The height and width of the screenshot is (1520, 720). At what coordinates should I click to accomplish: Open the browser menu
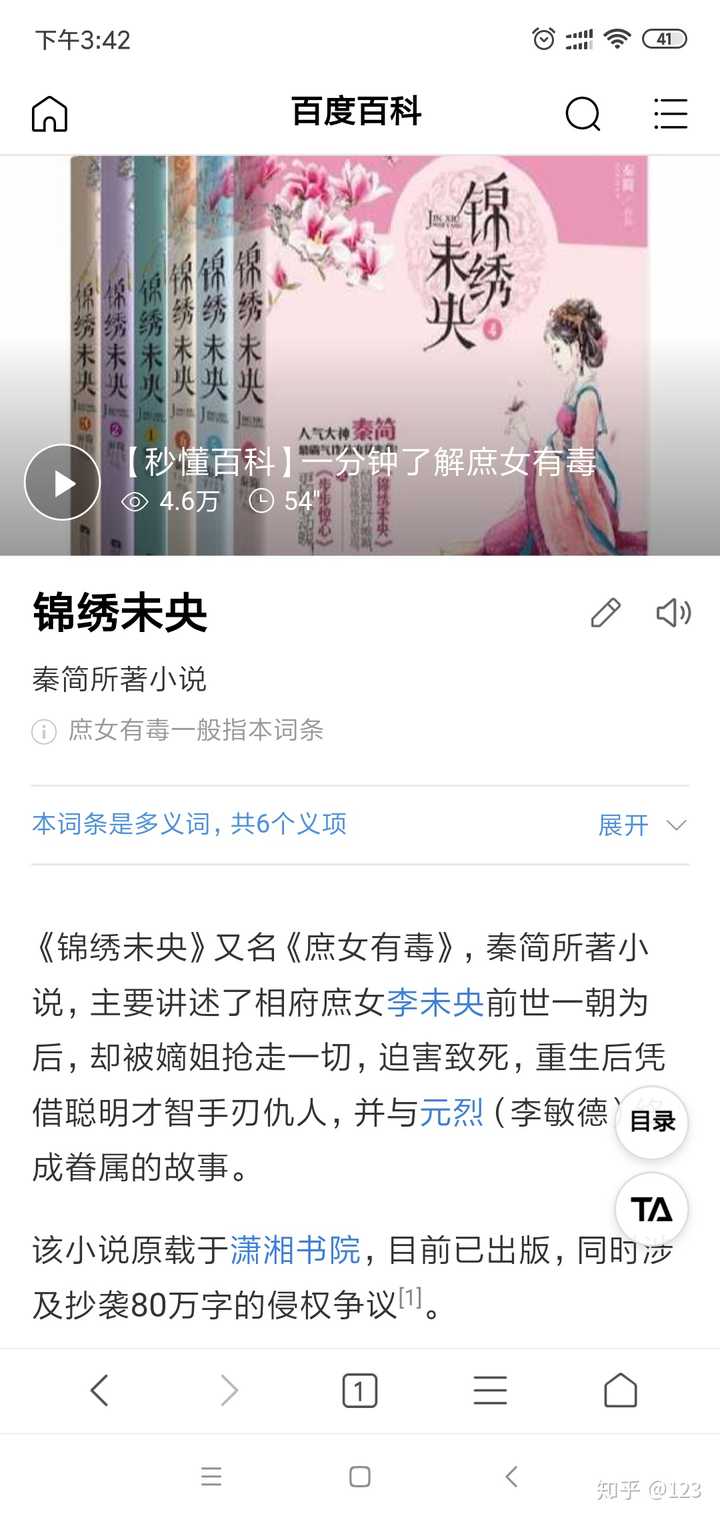[490, 1390]
